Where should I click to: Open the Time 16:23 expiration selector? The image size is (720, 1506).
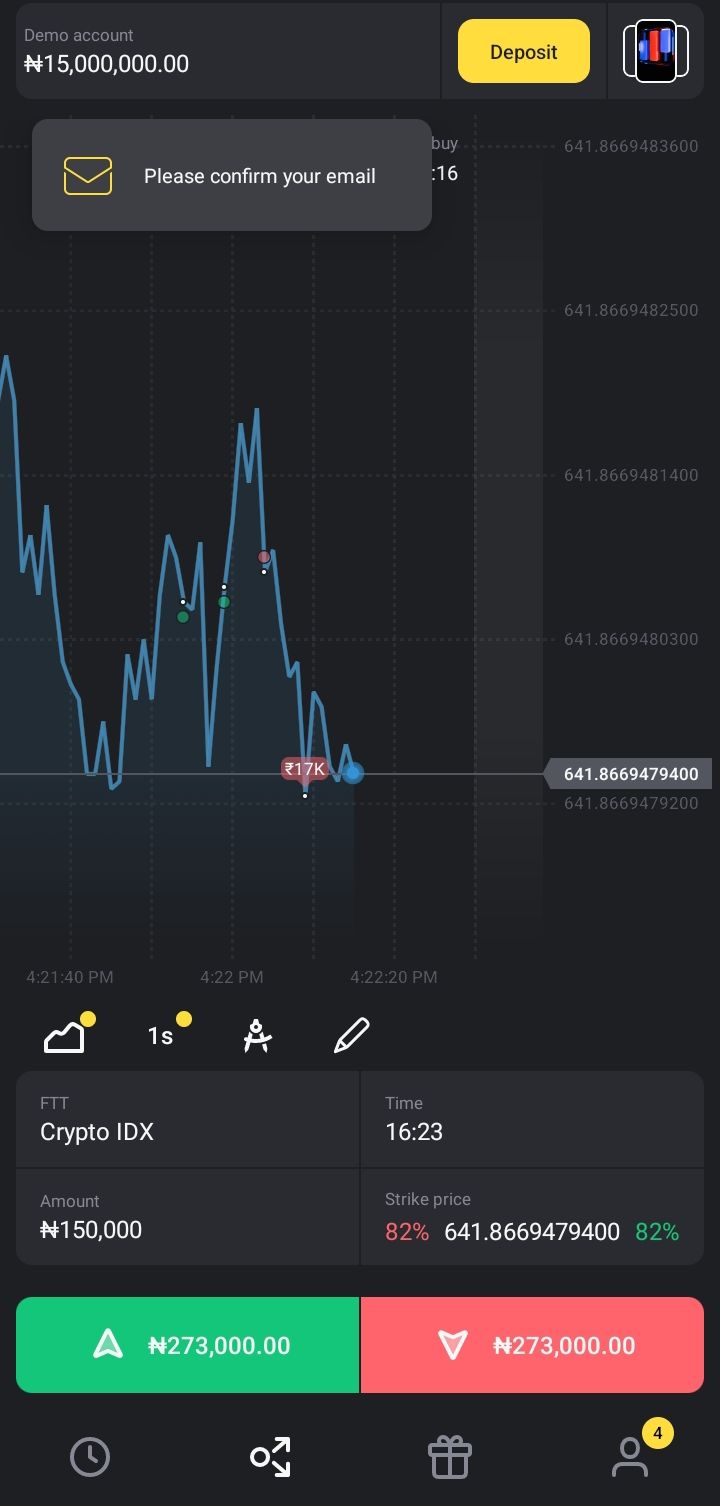532,1118
